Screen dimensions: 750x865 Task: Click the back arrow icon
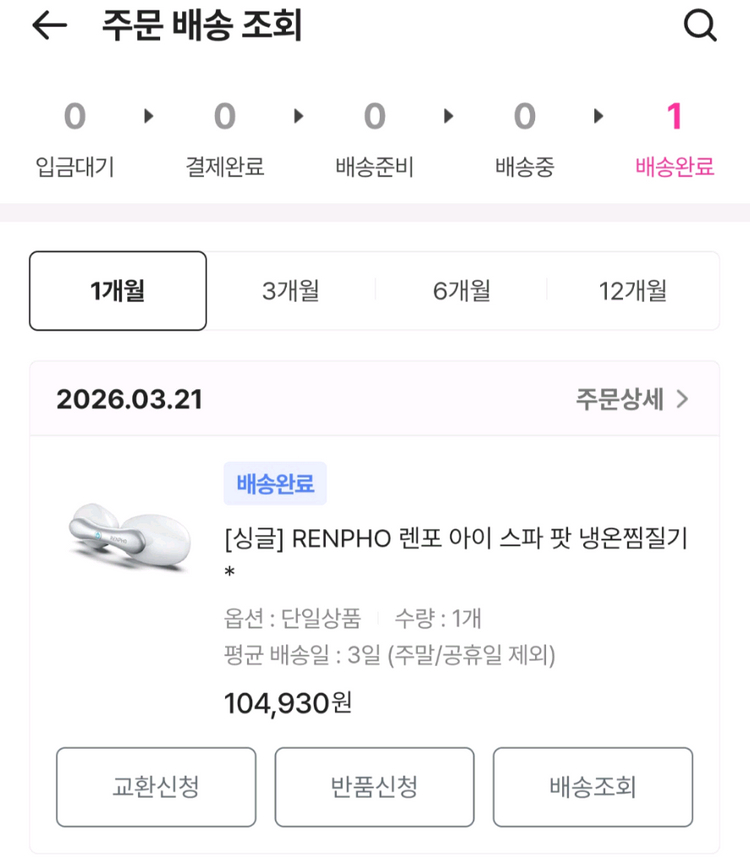(x=47, y=26)
